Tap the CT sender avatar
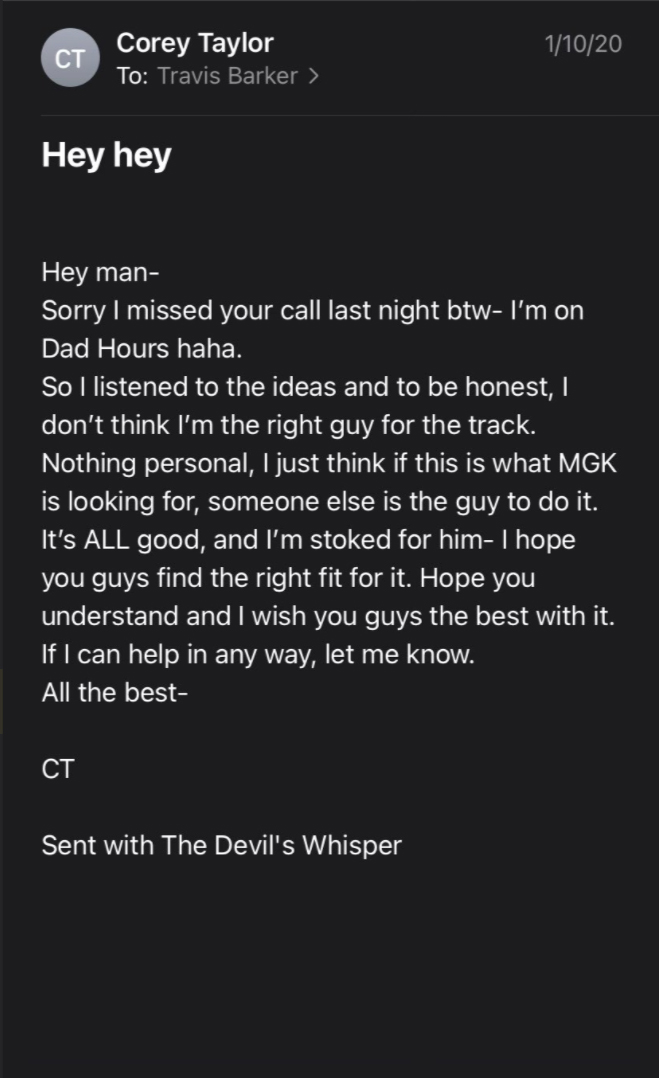Screen dimensions: 659x1078 coord(69,59)
